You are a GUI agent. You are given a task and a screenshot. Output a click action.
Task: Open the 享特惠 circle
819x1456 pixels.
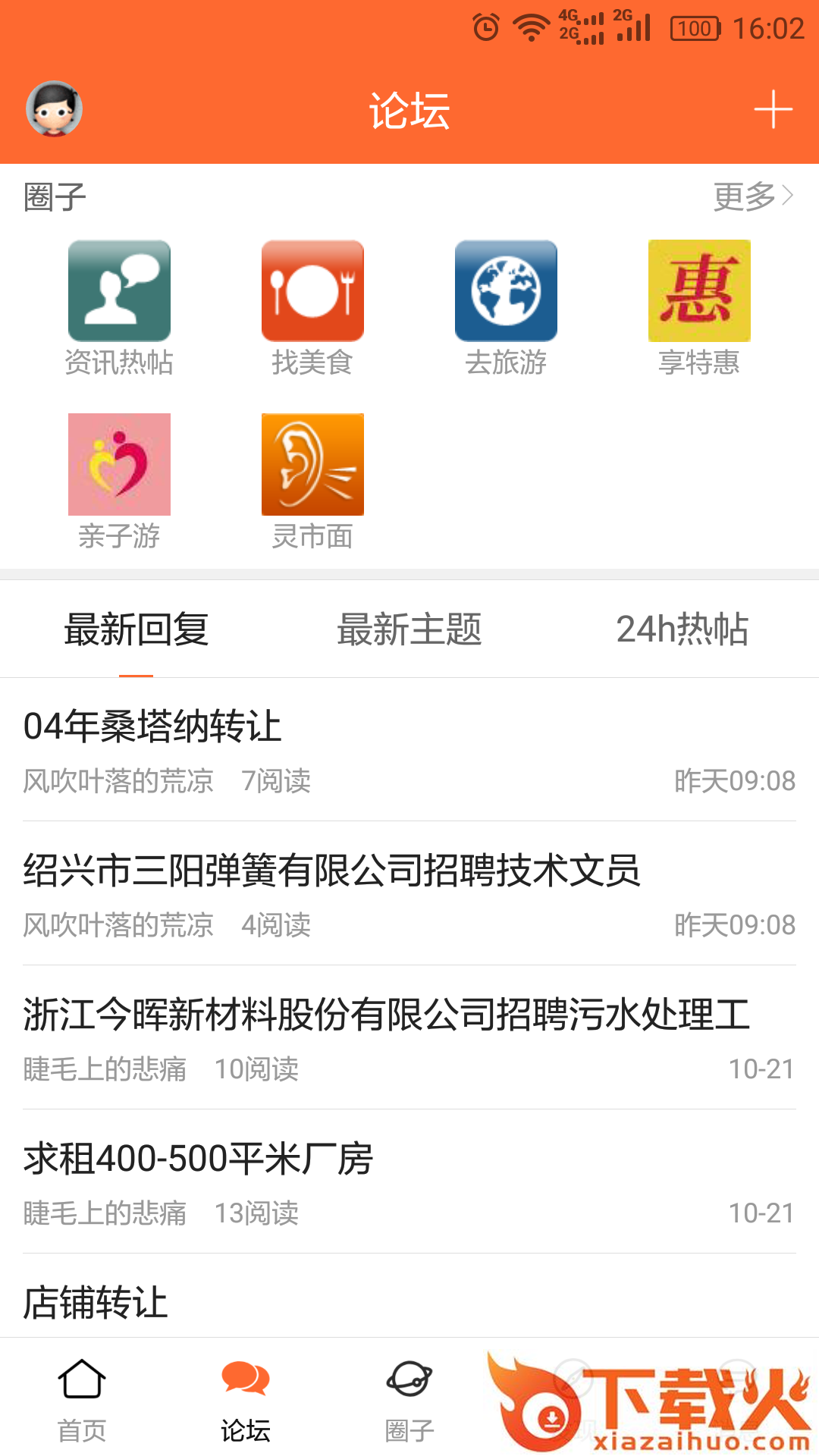[x=699, y=307]
